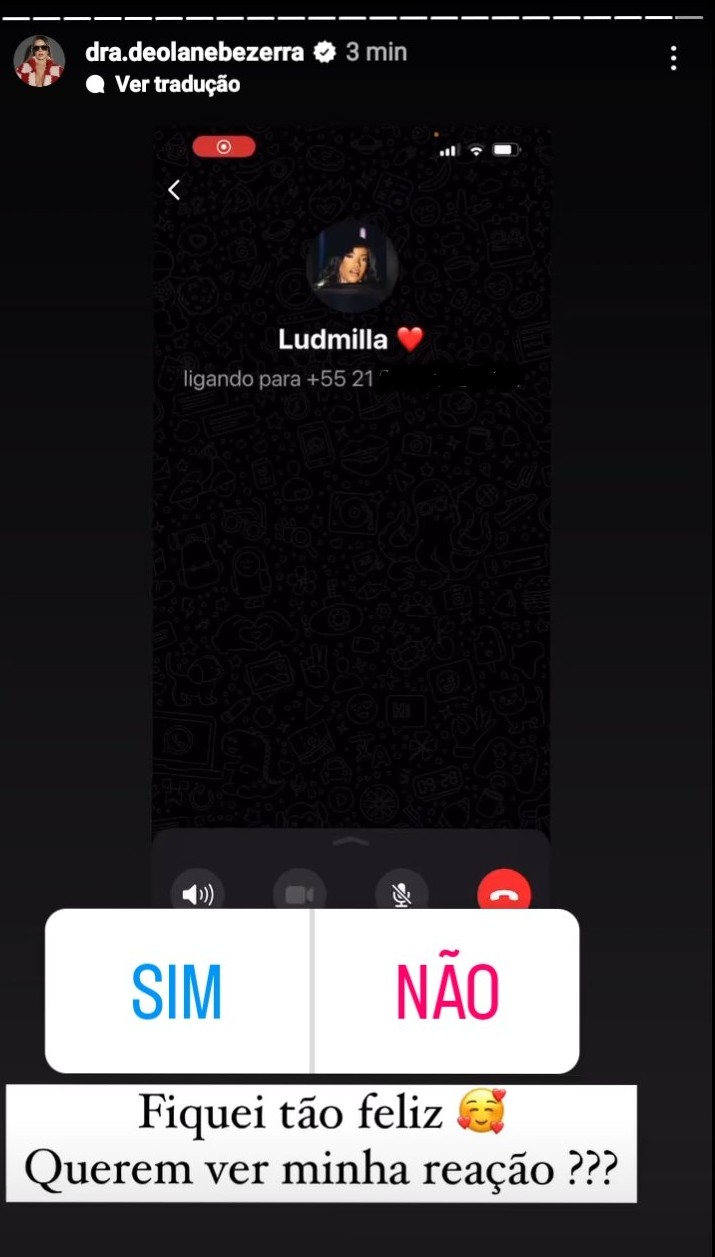The height and width of the screenshot is (1257, 715).
Task: Tap the story author's profile picture
Action: [39, 63]
